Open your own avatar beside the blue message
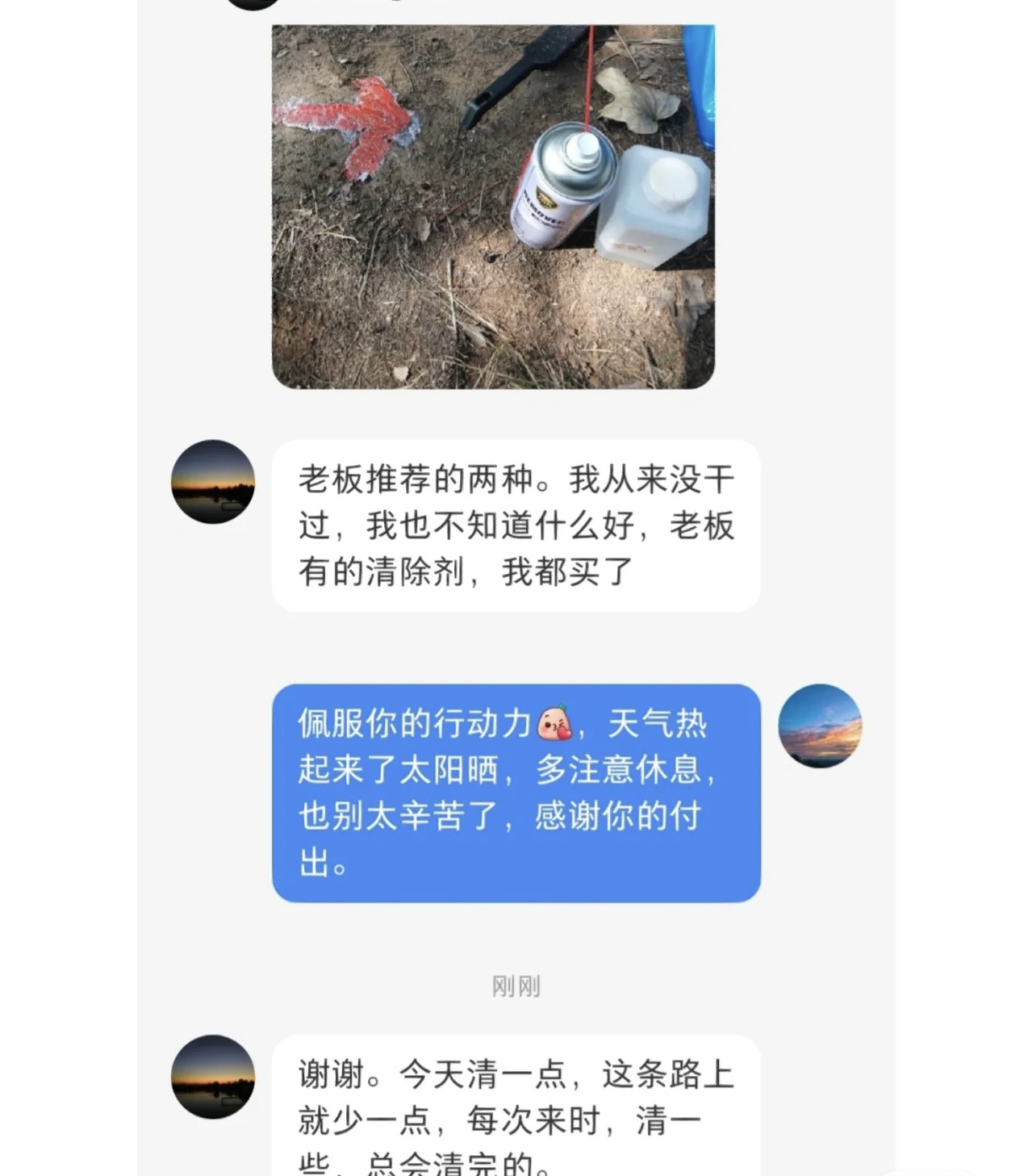Image resolution: width=1032 pixels, height=1176 pixels. 820,726
